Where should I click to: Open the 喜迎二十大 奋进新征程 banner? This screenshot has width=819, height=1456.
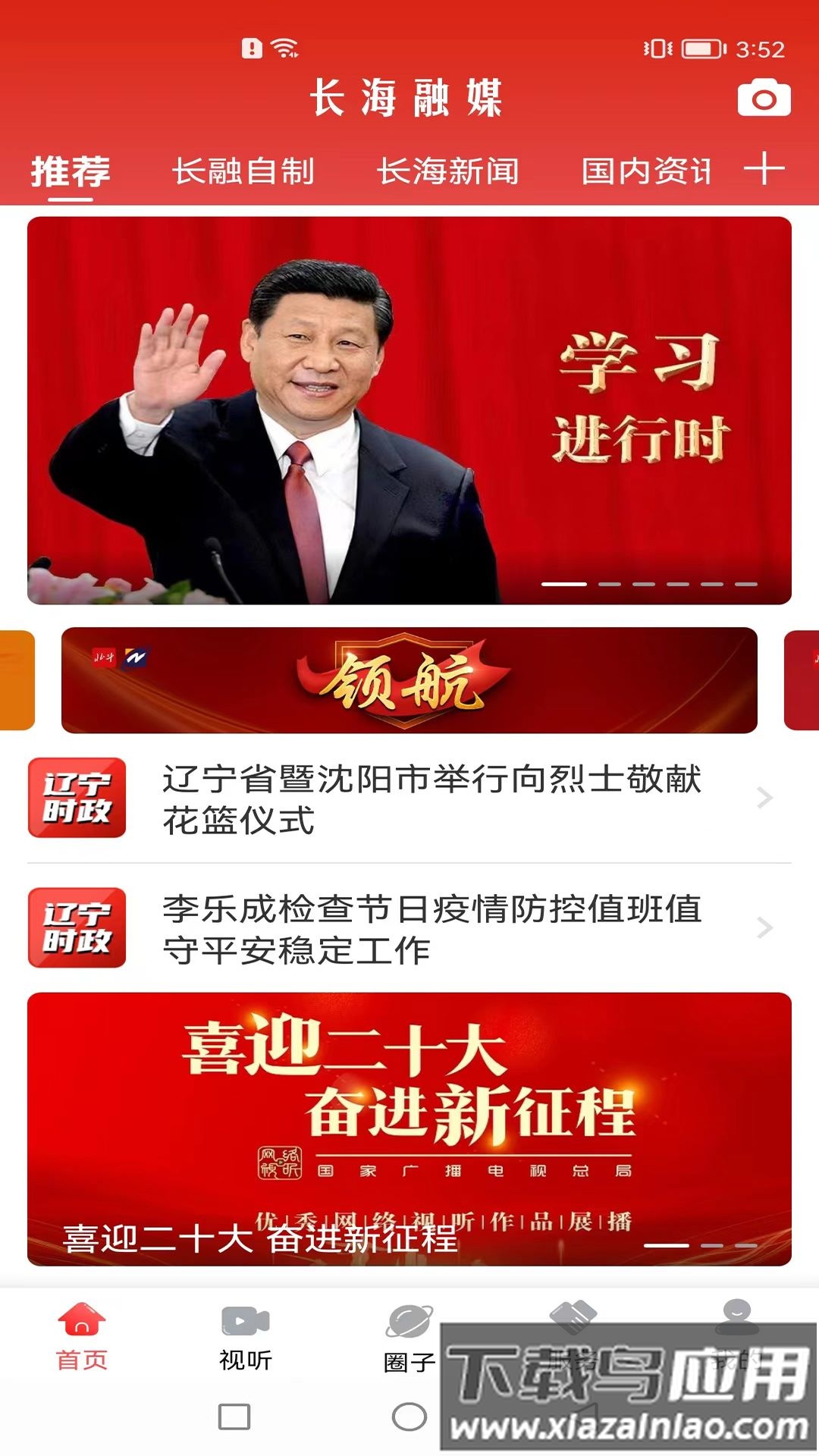409,1128
